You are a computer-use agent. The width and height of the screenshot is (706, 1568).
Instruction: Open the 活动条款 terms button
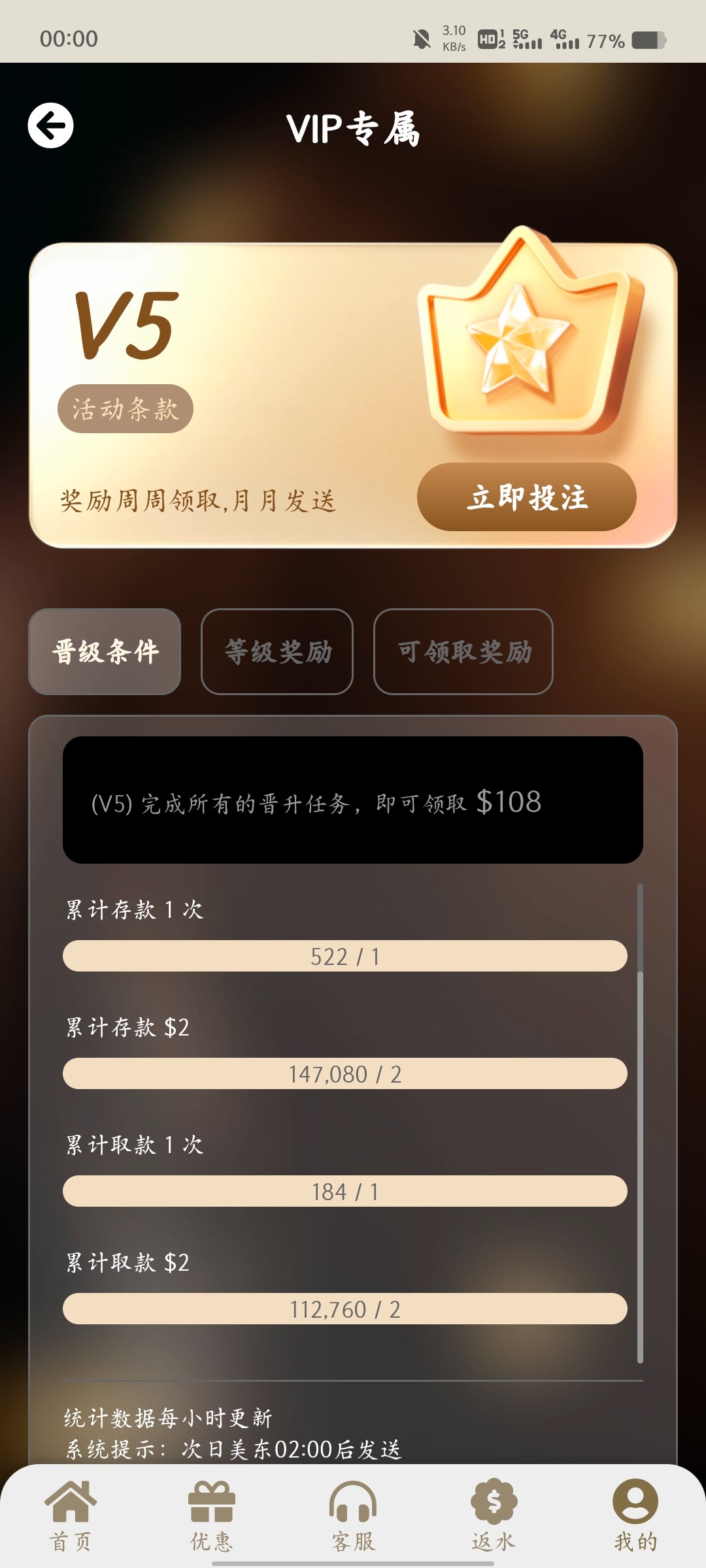126,409
